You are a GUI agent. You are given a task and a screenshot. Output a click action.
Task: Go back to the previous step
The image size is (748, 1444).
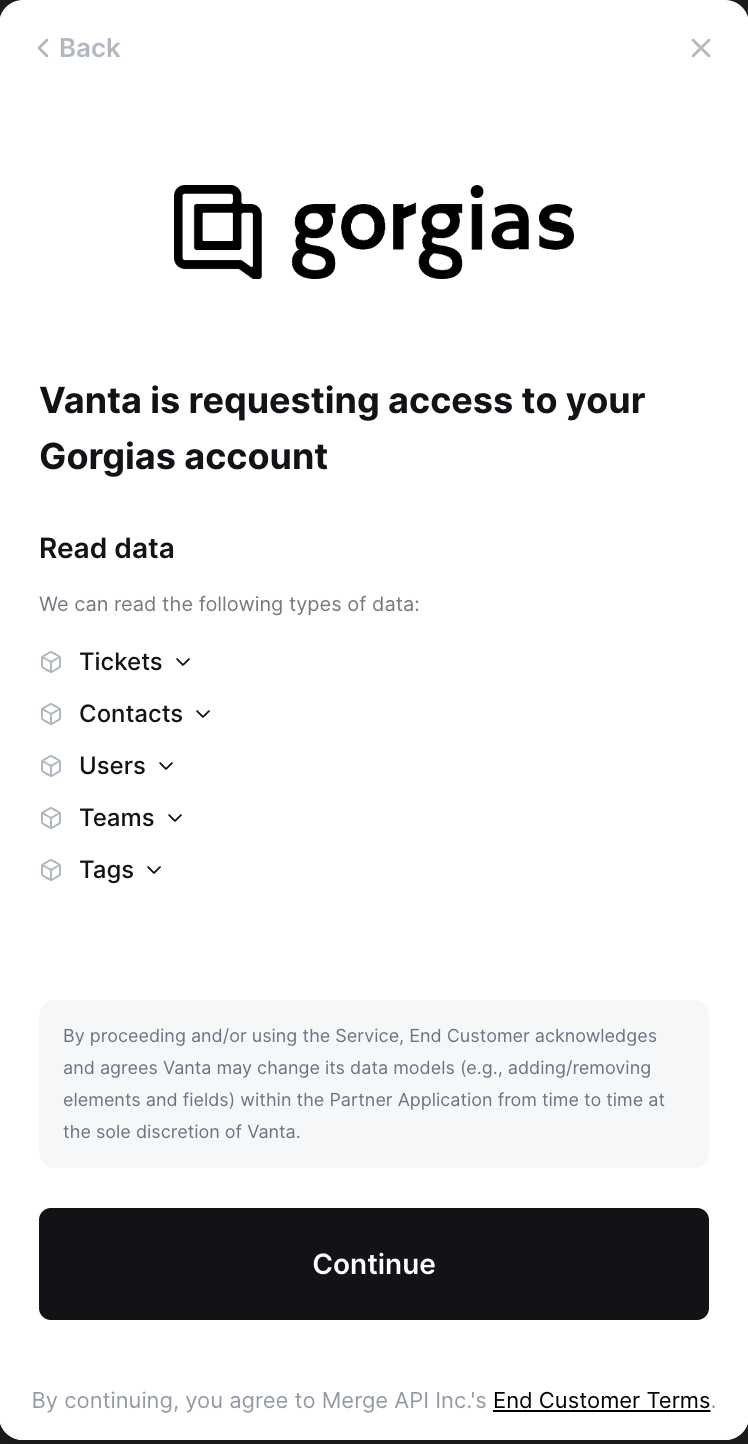pos(78,48)
